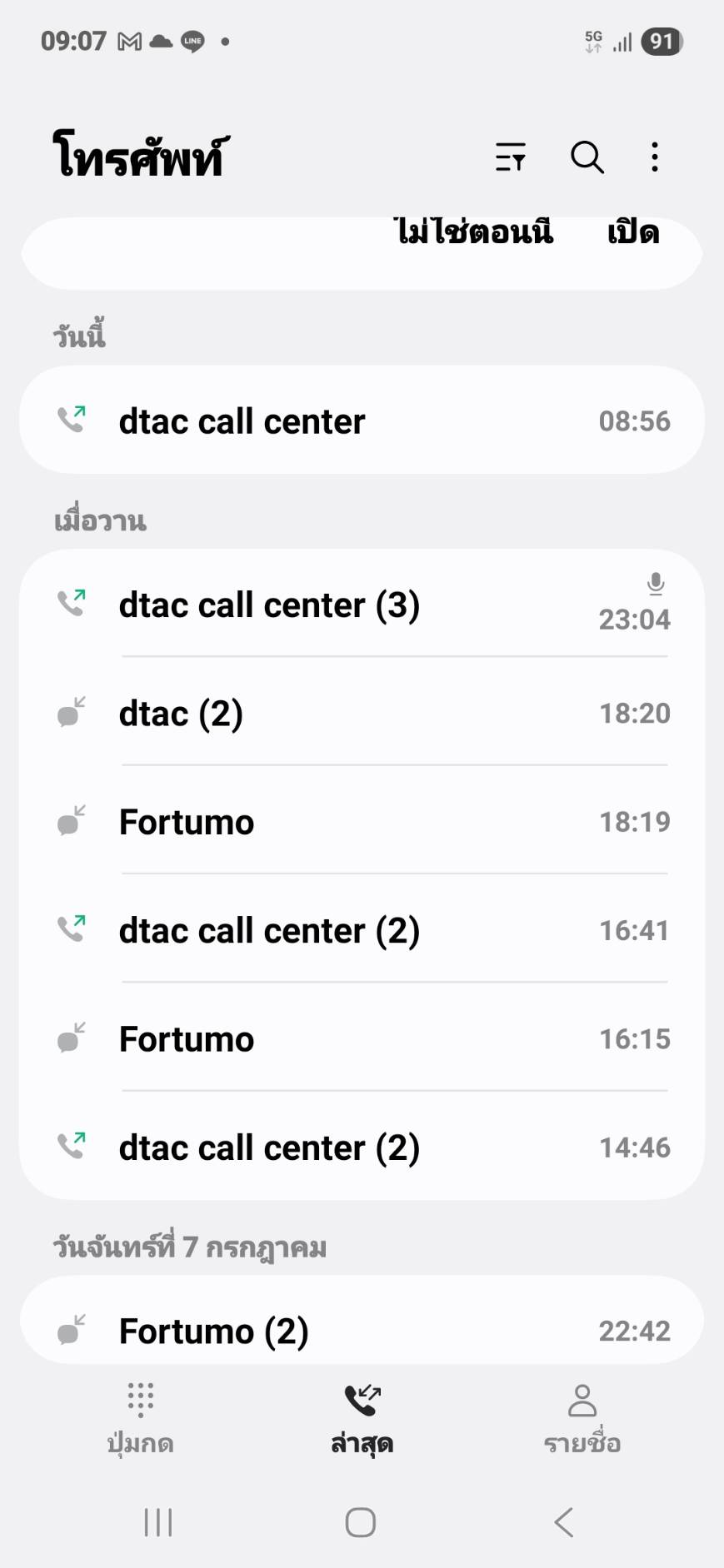Go back using the system back button
Image resolution: width=724 pixels, height=1568 pixels.
pyautogui.click(x=564, y=1522)
